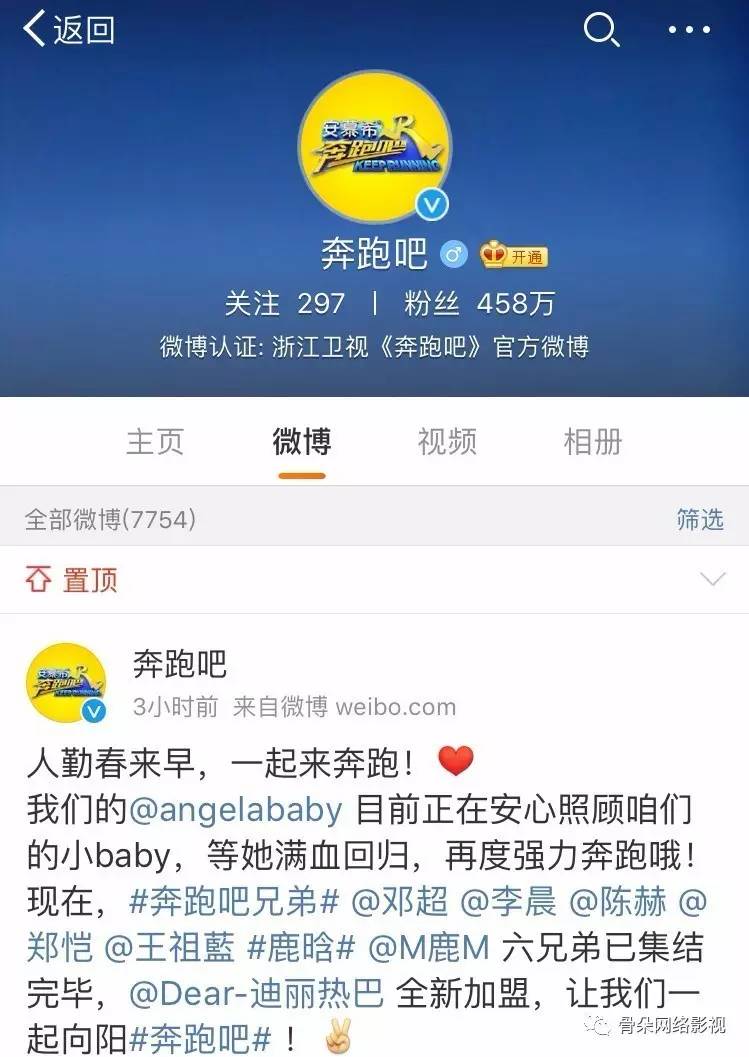Screen dimensions: 749x1057
Task: Collapse the pinned post via the chevron
Action: pyautogui.click(x=712, y=578)
